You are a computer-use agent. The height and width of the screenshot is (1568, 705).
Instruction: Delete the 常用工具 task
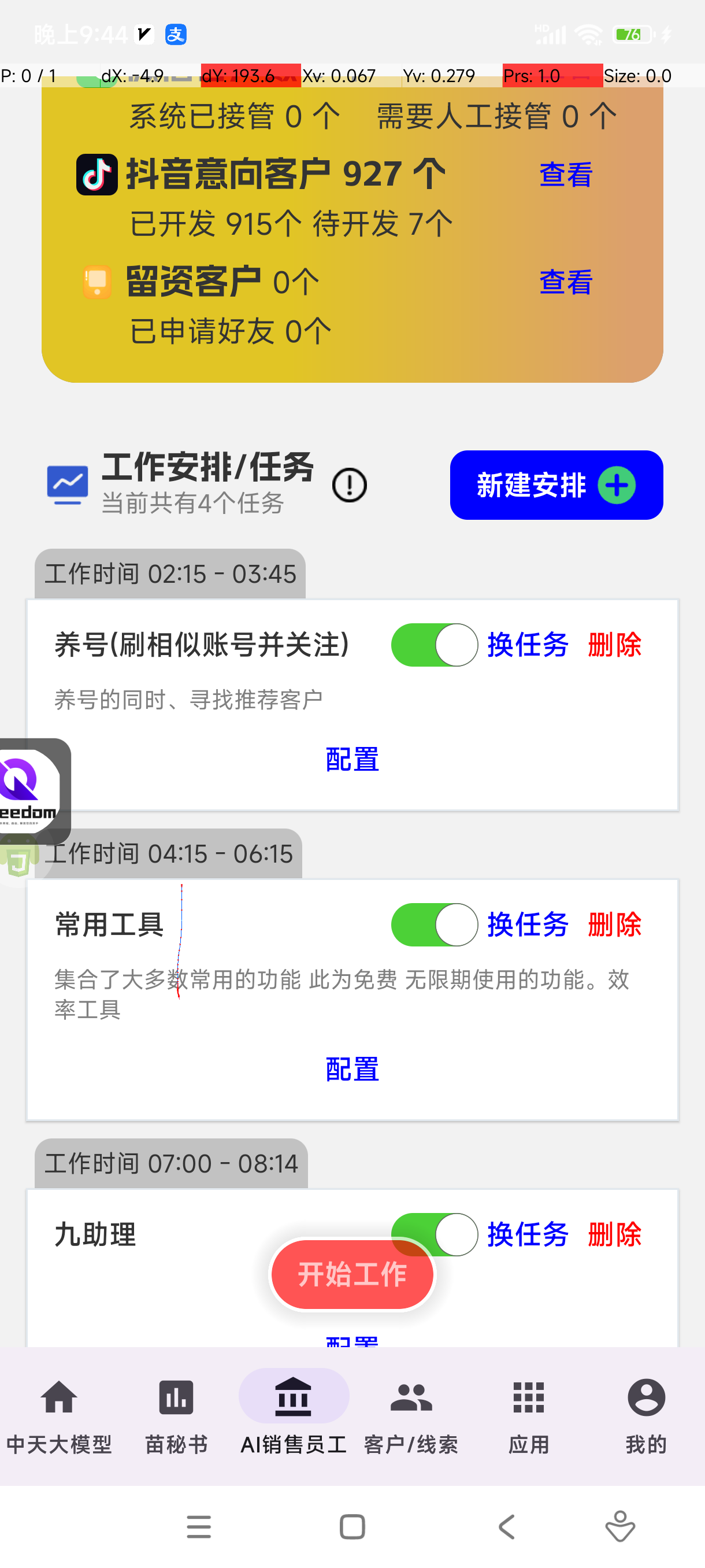(615, 924)
